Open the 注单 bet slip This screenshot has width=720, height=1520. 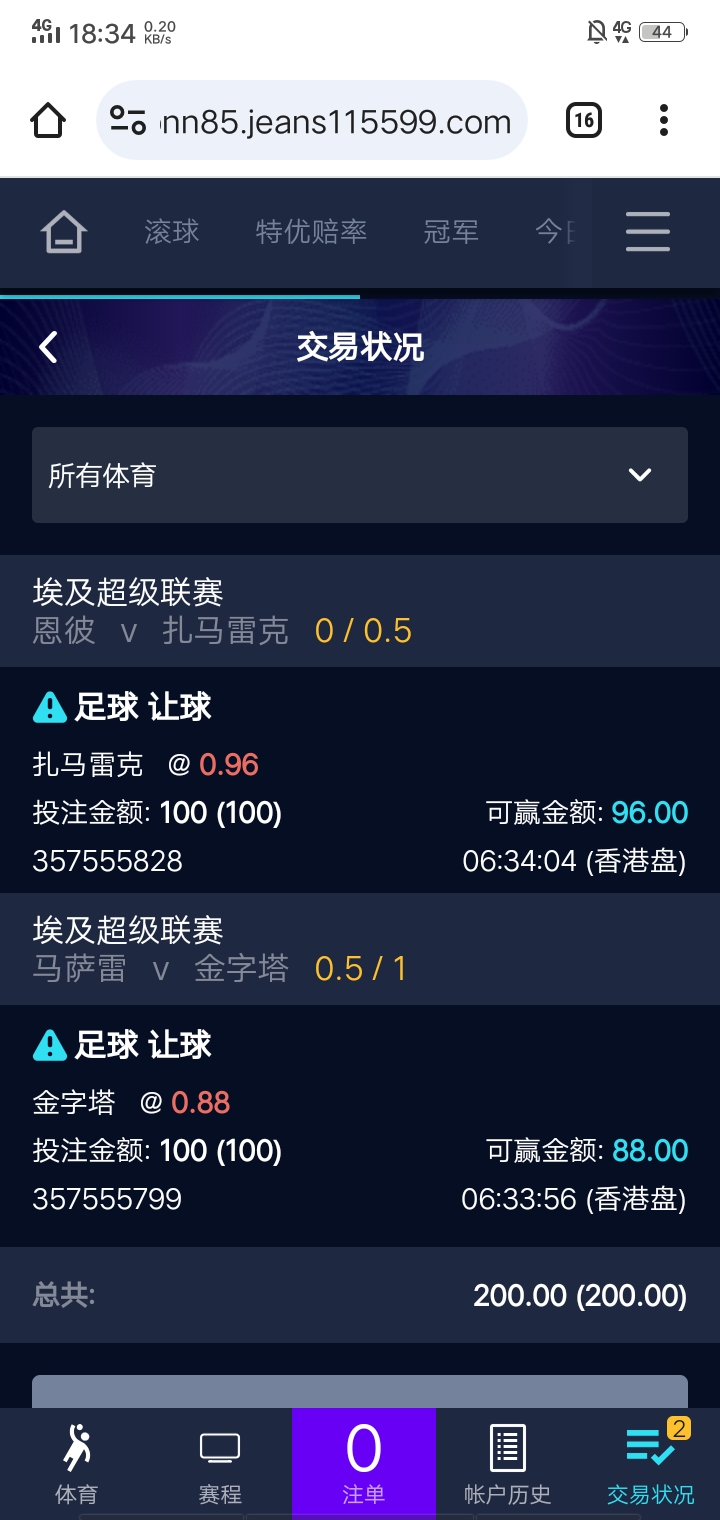(x=364, y=1464)
